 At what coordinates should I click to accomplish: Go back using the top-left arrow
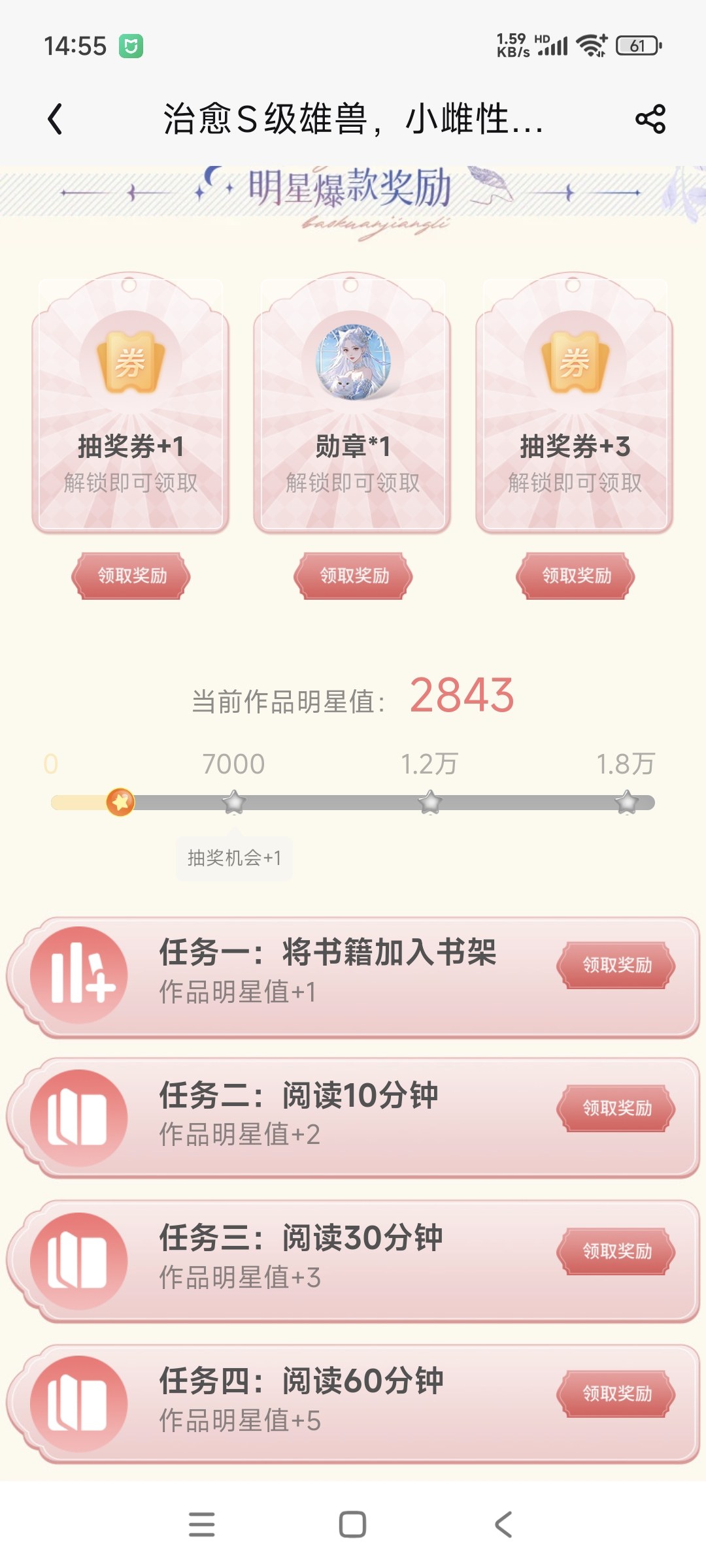pyautogui.click(x=56, y=119)
